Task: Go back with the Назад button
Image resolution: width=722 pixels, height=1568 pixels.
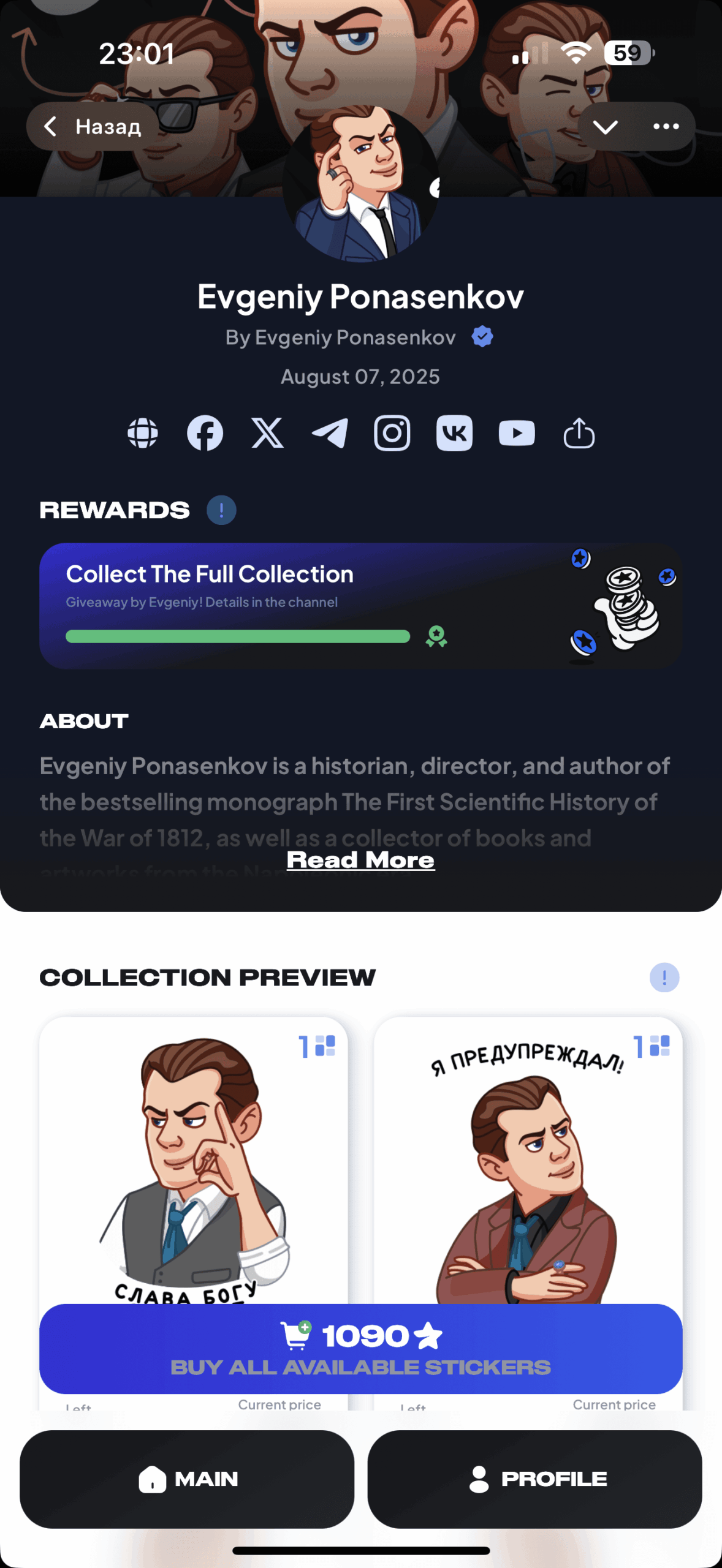Action: [92, 127]
